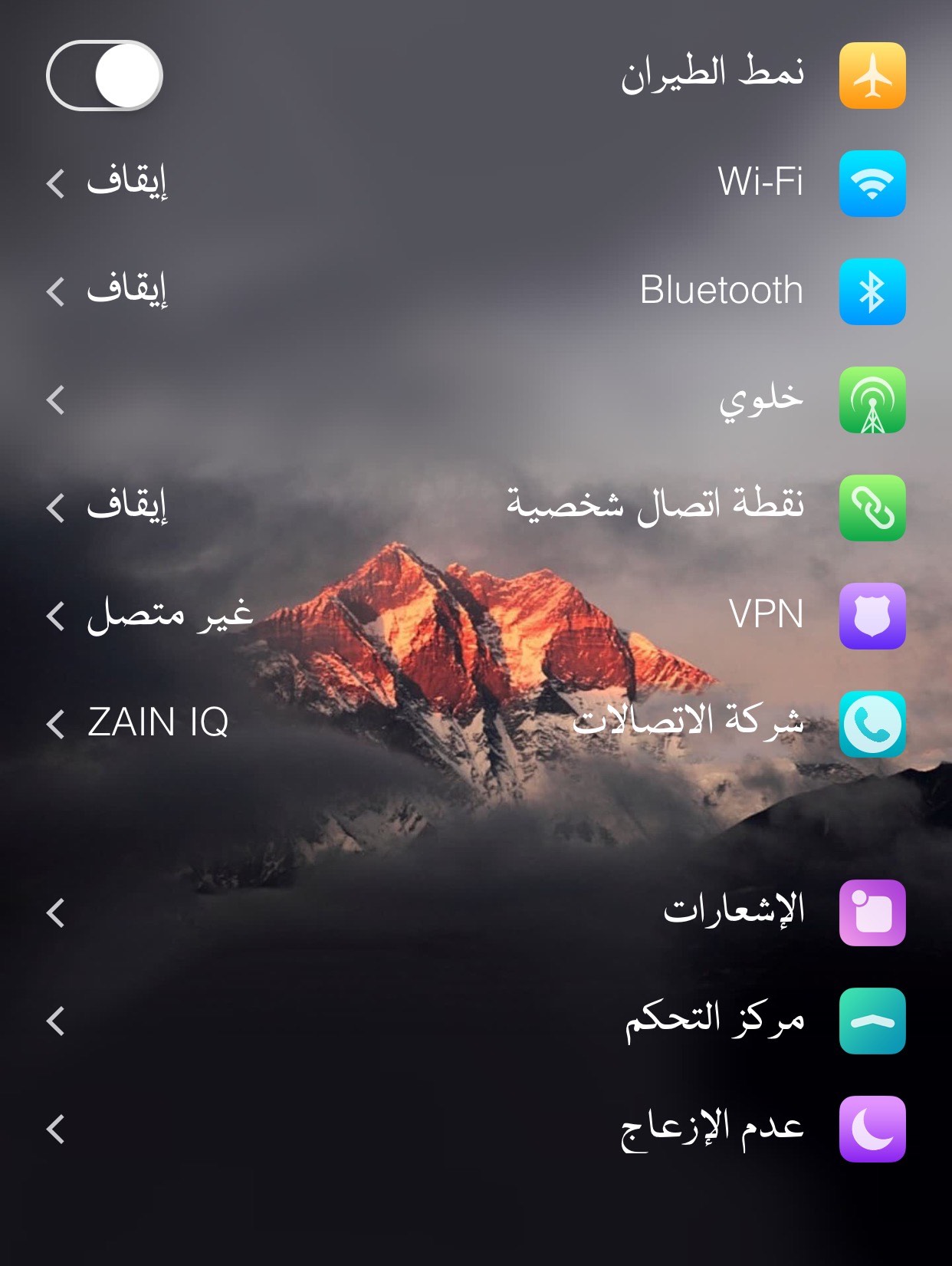Viewport: 952px width, 1266px height.
Task: Open Carrier row showing ZAIN IQ
Action: (688, 723)
